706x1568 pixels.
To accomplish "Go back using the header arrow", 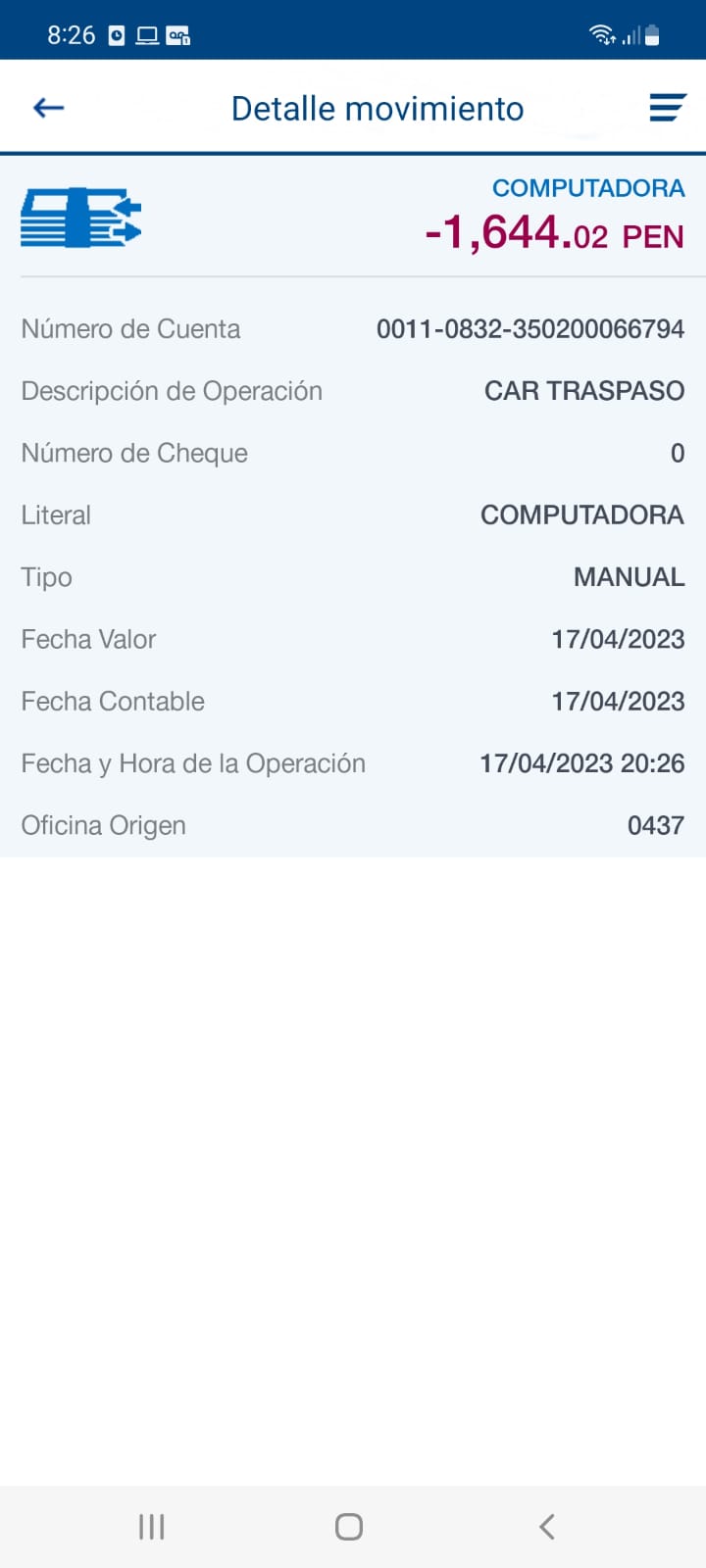I will click(48, 108).
